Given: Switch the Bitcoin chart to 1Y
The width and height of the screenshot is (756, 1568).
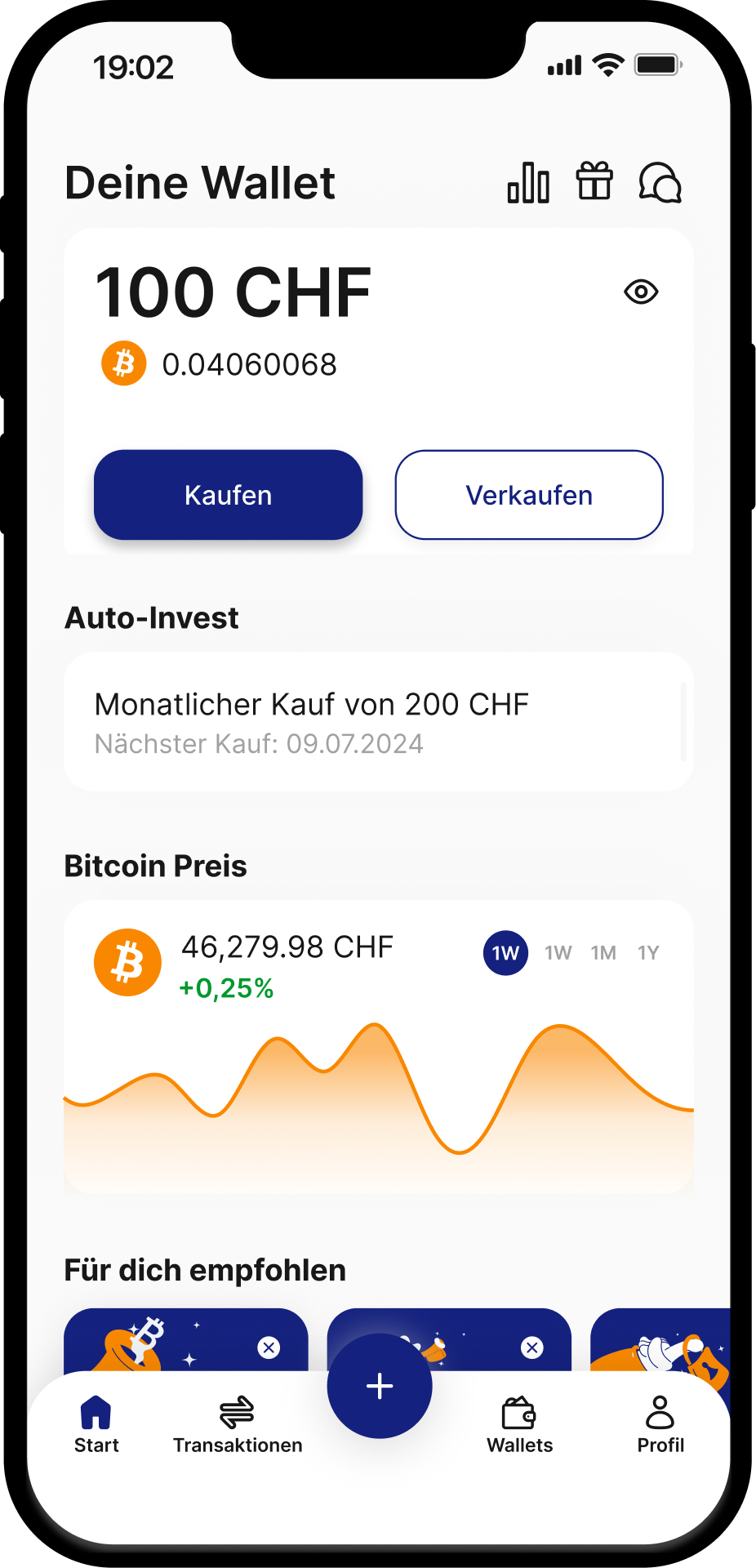Looking at the screenshot, I should (648, 953).
